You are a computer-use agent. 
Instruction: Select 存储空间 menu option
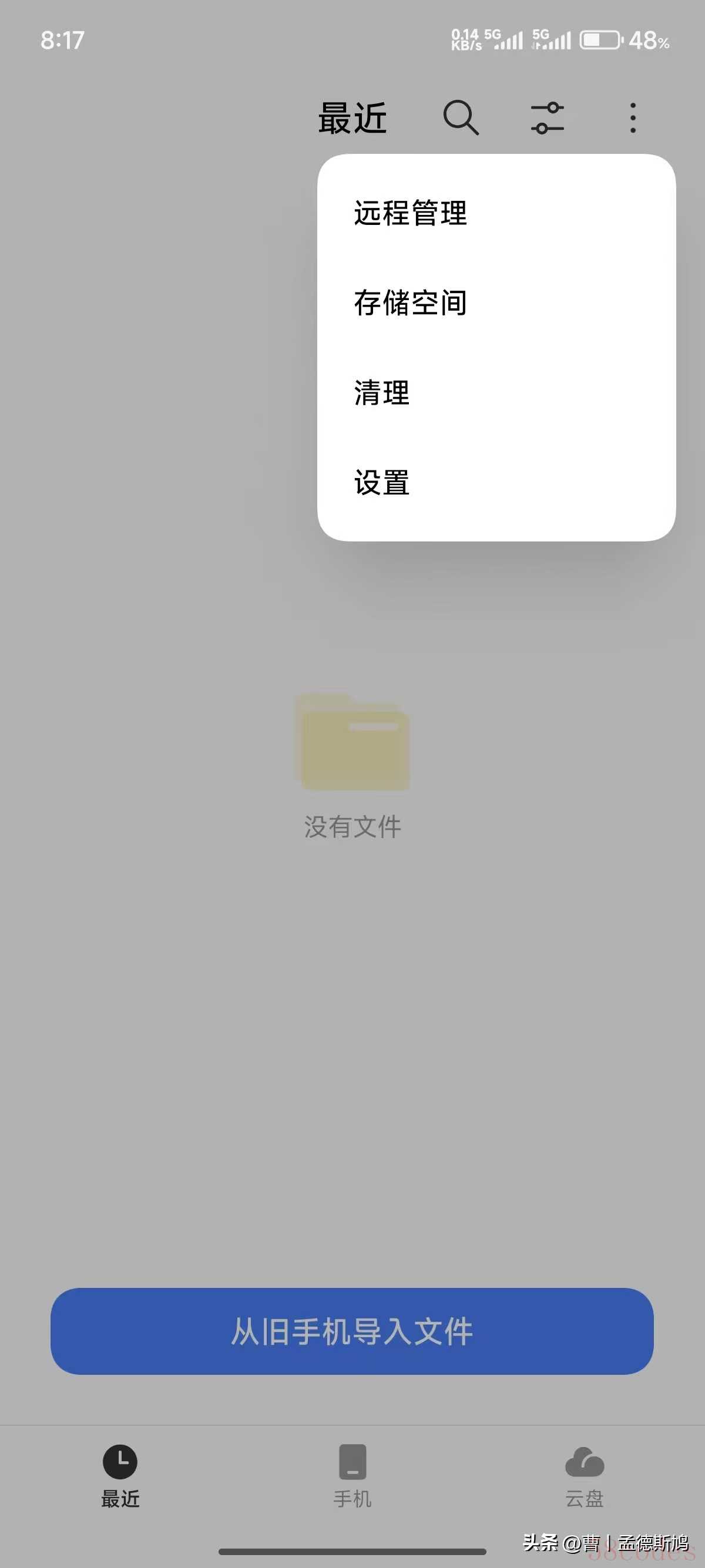411,303
